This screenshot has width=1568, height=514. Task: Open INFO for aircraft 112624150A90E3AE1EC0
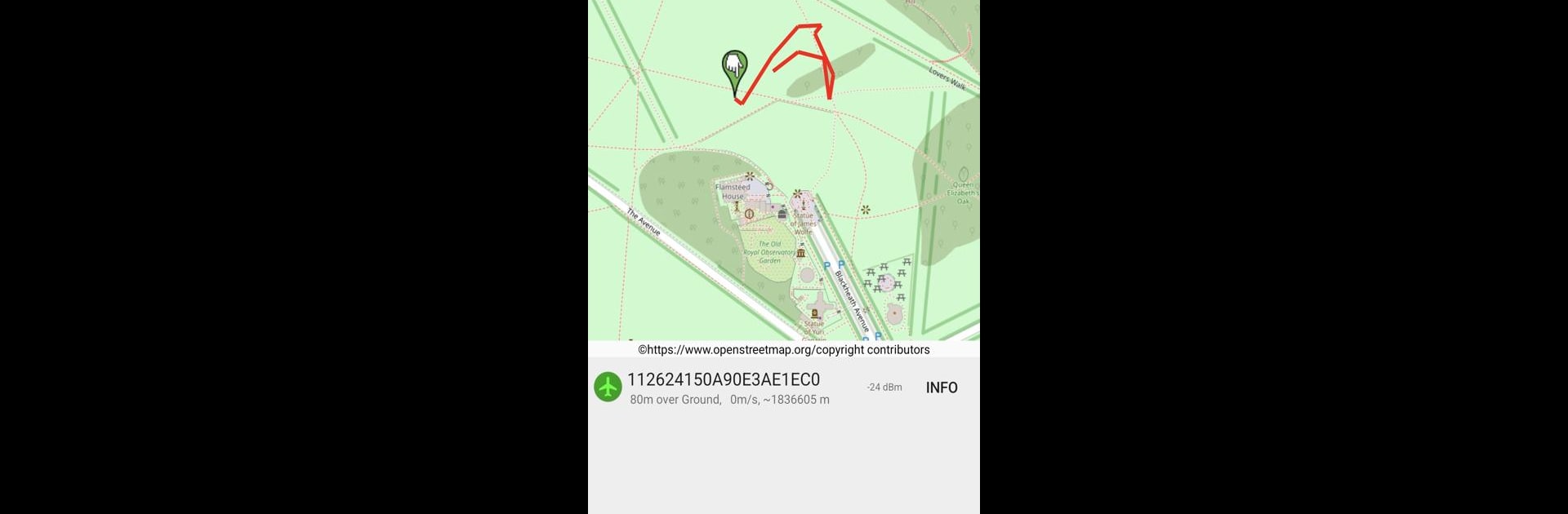coord(941,388)
